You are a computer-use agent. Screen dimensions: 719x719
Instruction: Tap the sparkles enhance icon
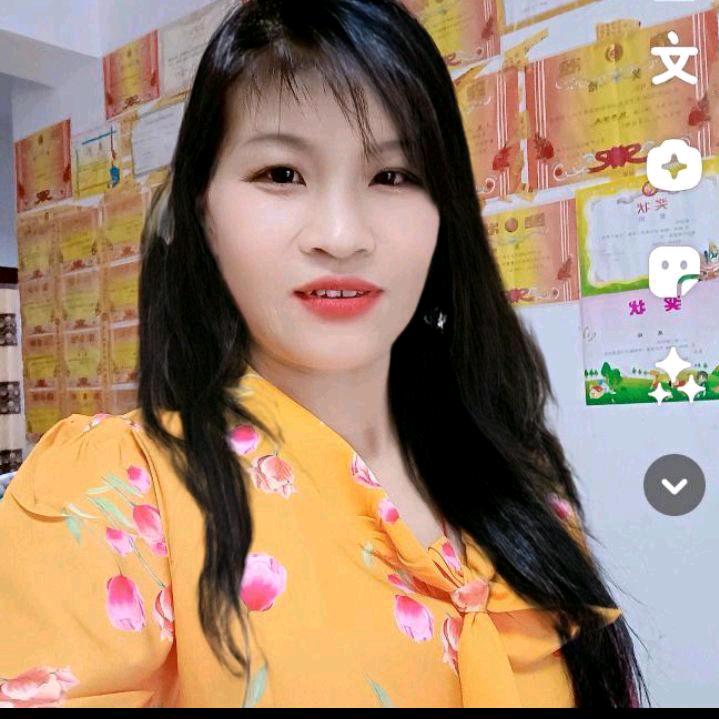tap(675, 377)
